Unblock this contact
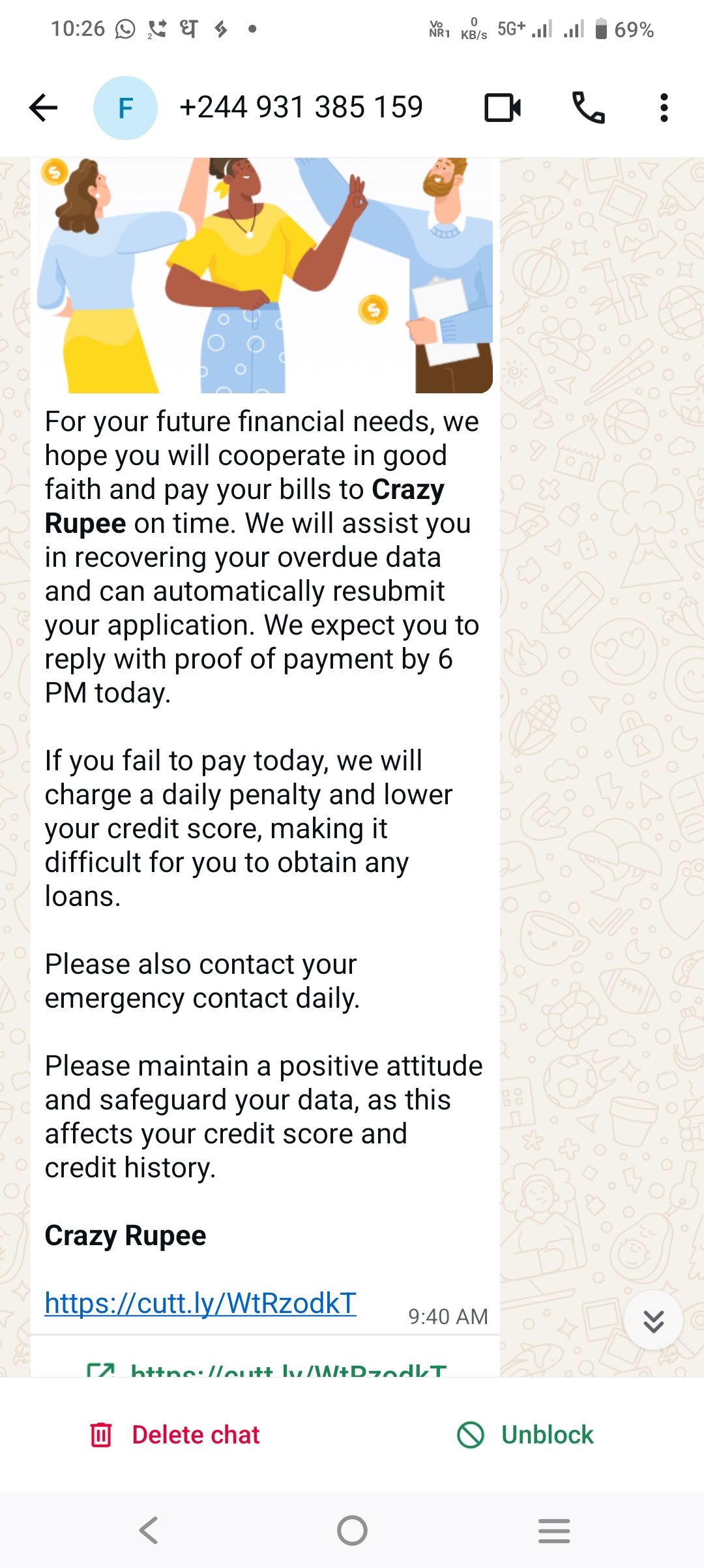 [525, 1435]
